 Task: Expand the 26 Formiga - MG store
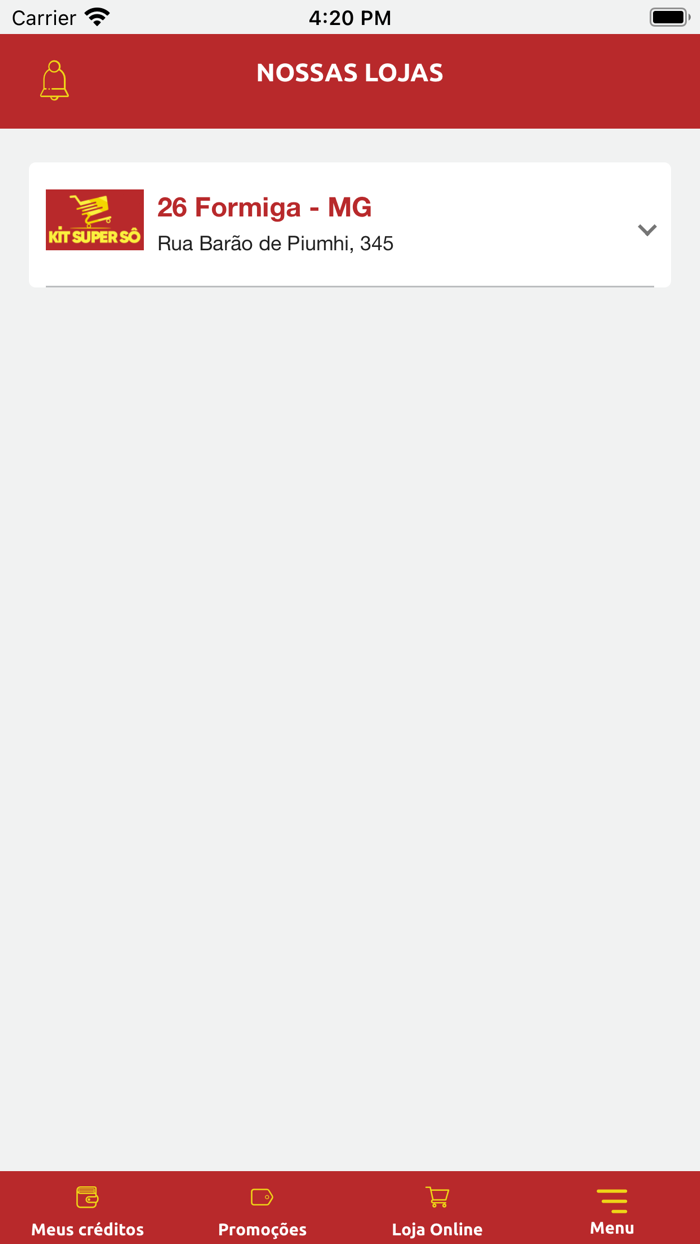coord(647,230)
